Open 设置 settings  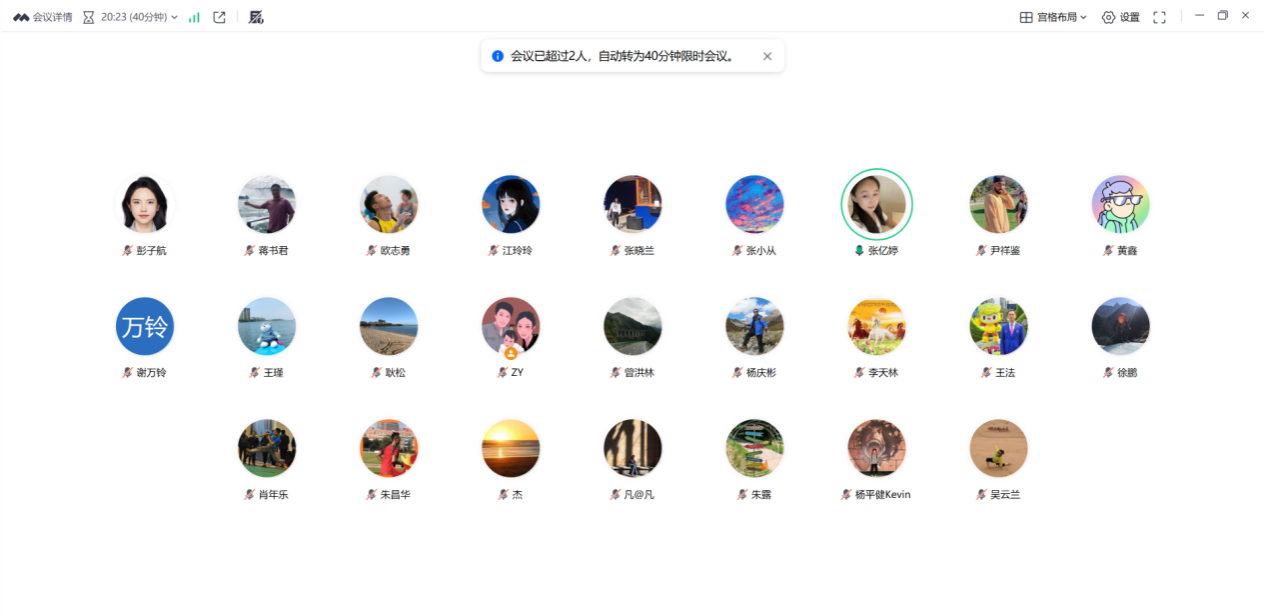click(x=1120, y=17)
